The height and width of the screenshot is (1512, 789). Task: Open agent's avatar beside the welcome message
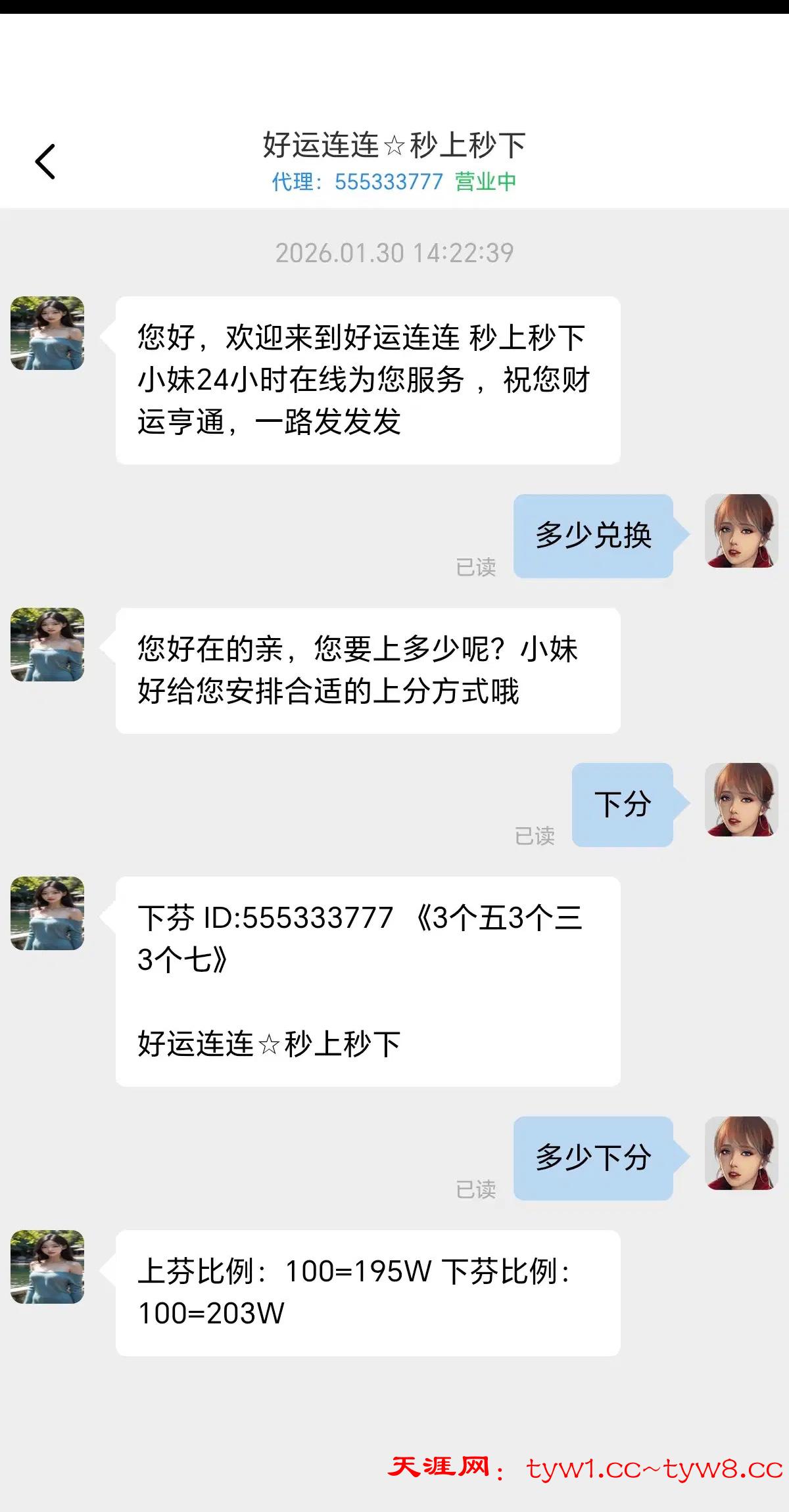tap(47, 333)
